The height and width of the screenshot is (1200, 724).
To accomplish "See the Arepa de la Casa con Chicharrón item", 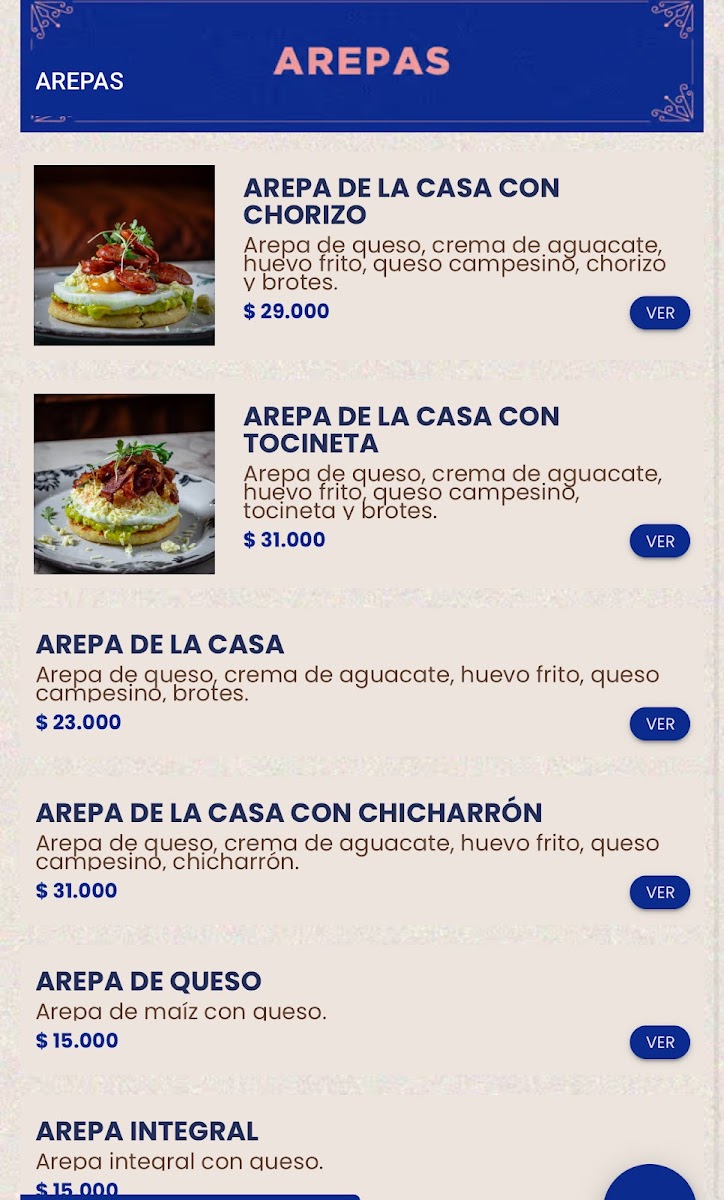I will point(659,892).
